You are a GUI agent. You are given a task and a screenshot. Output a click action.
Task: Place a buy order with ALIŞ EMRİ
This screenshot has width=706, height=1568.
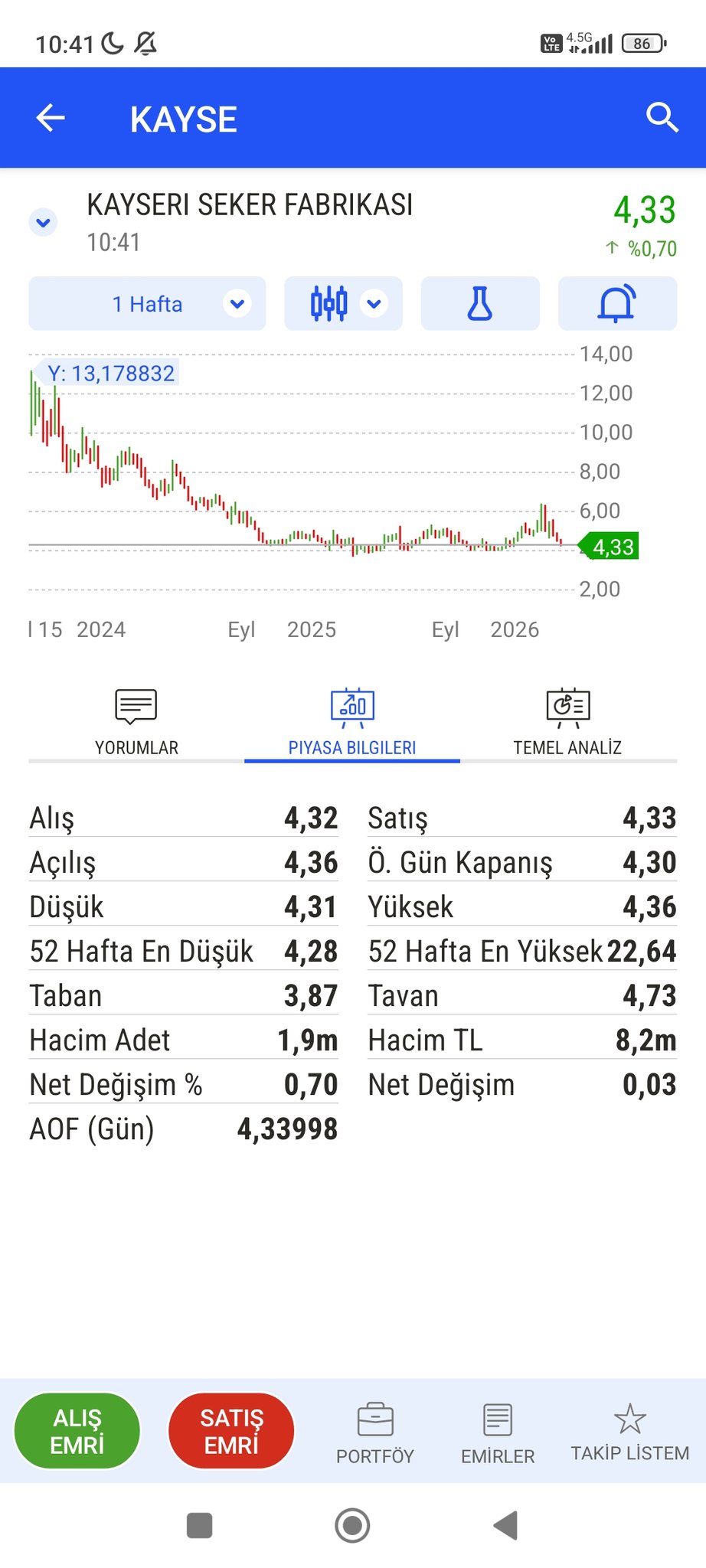77,1431
